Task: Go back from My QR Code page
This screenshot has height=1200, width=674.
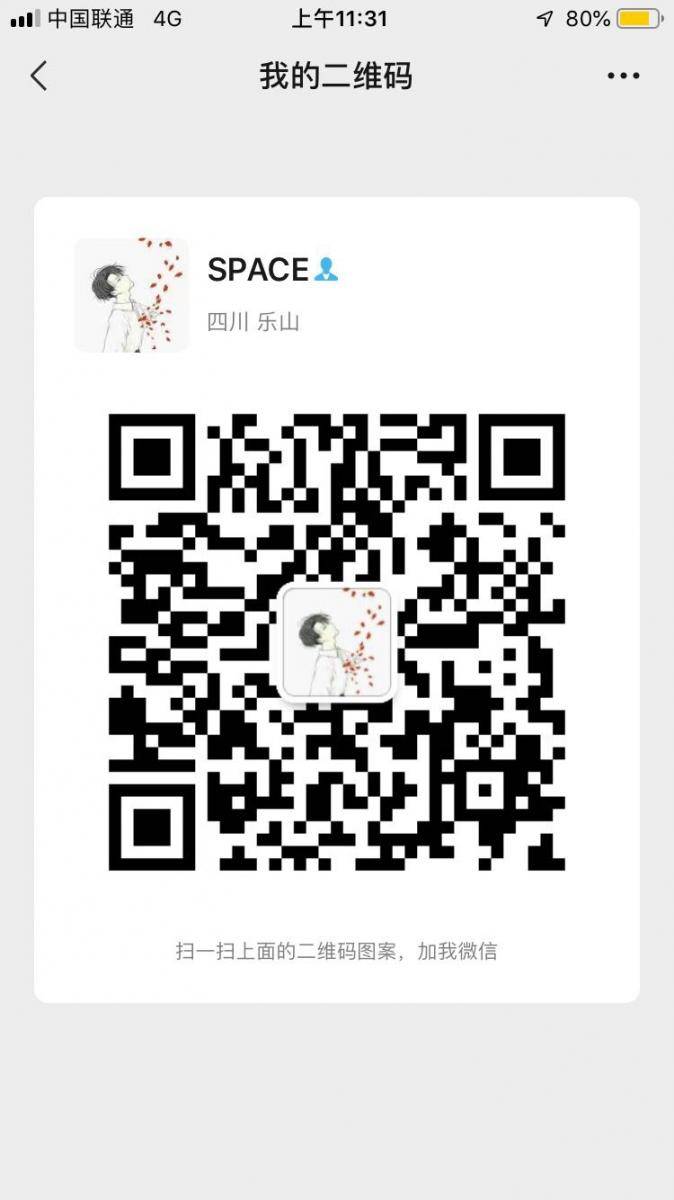Action: point(39,76)
